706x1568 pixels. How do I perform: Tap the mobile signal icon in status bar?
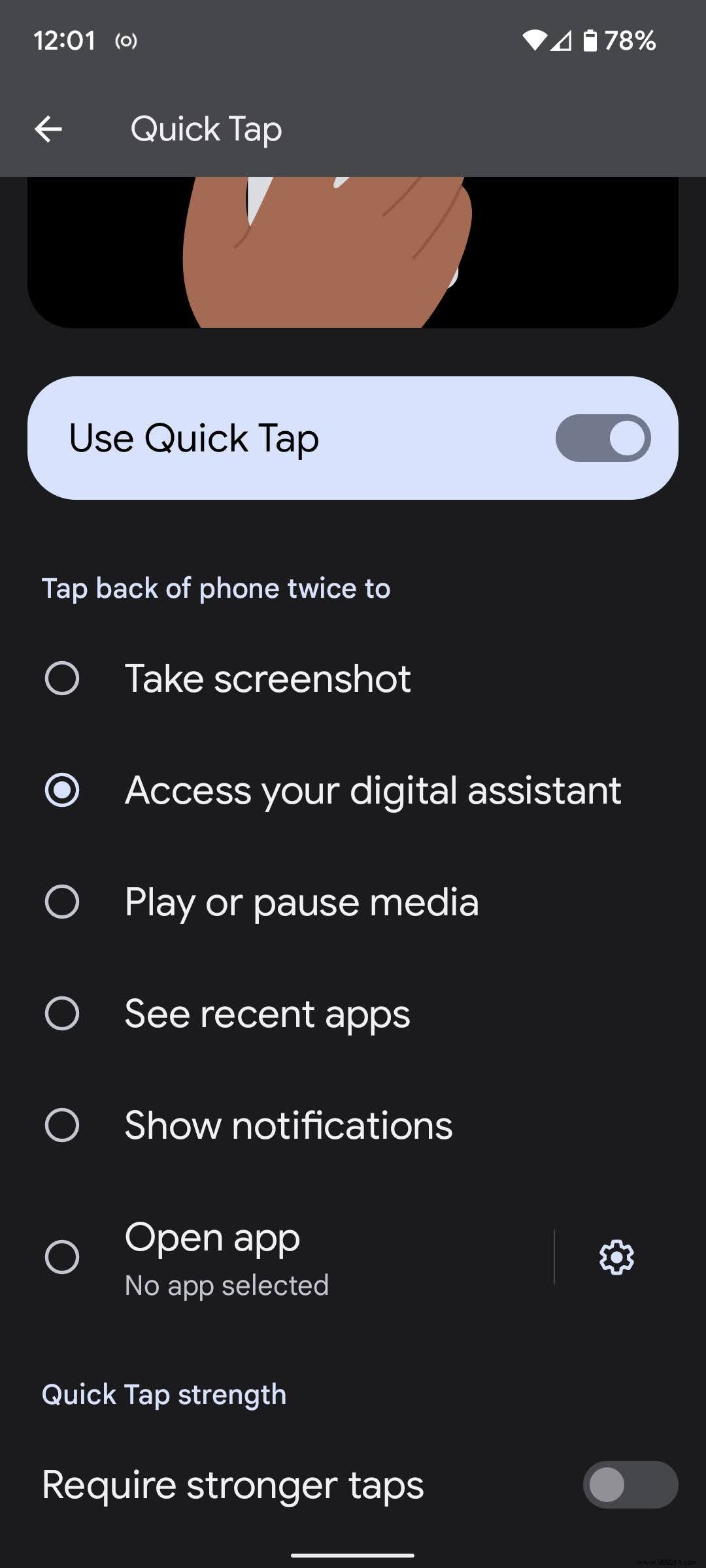563,41
